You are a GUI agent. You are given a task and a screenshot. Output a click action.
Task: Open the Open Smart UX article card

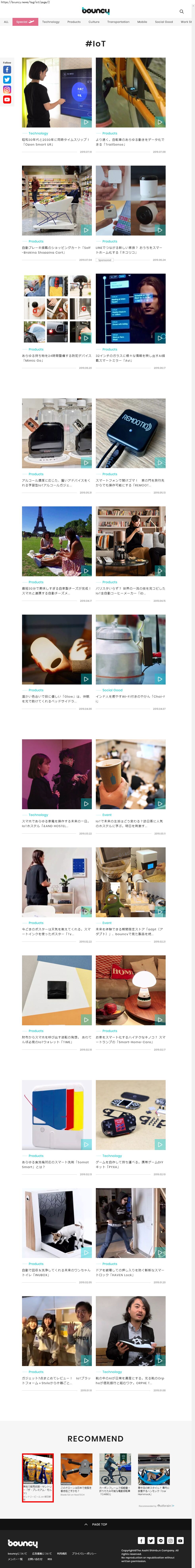tap(57, 93)
